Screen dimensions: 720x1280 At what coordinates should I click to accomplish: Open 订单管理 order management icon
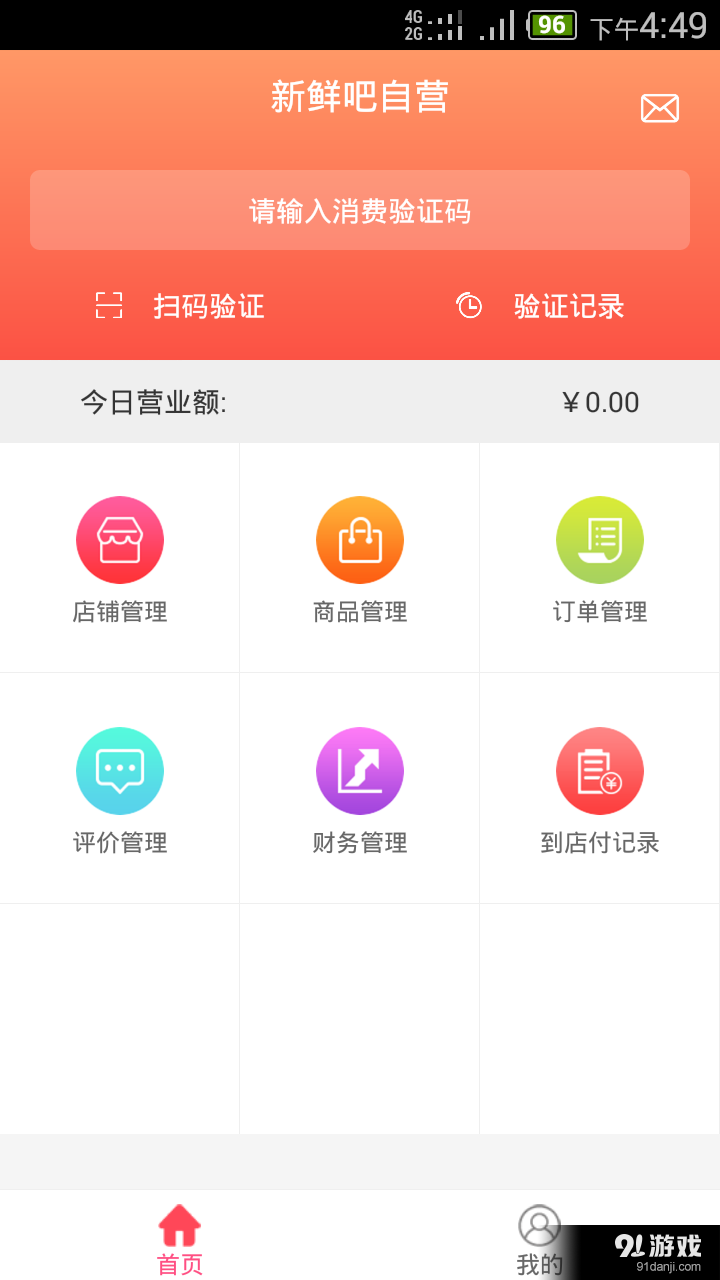[x=600, y=539]
